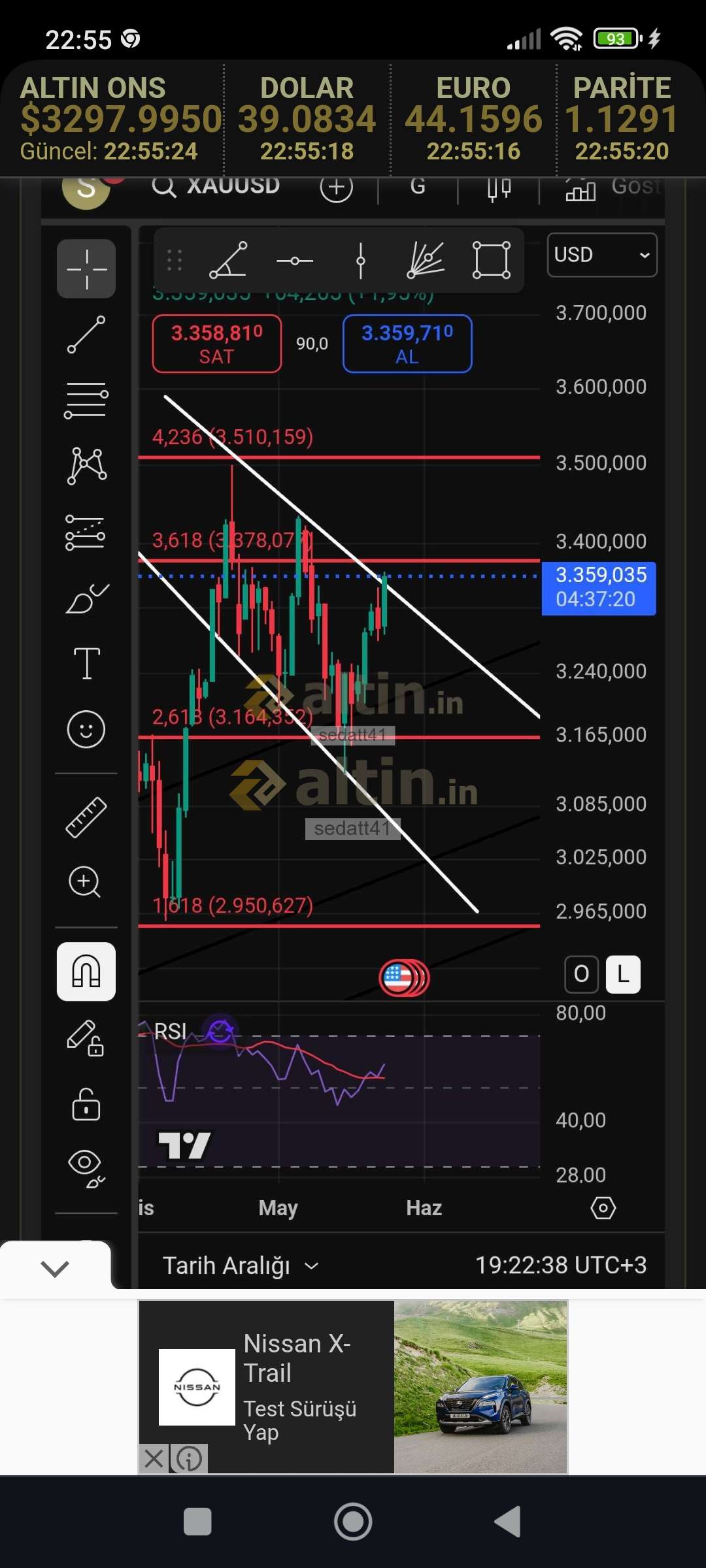706x1568 pixels.
Task: Close the Nissan X-Trail ad
Action: 154,1458
